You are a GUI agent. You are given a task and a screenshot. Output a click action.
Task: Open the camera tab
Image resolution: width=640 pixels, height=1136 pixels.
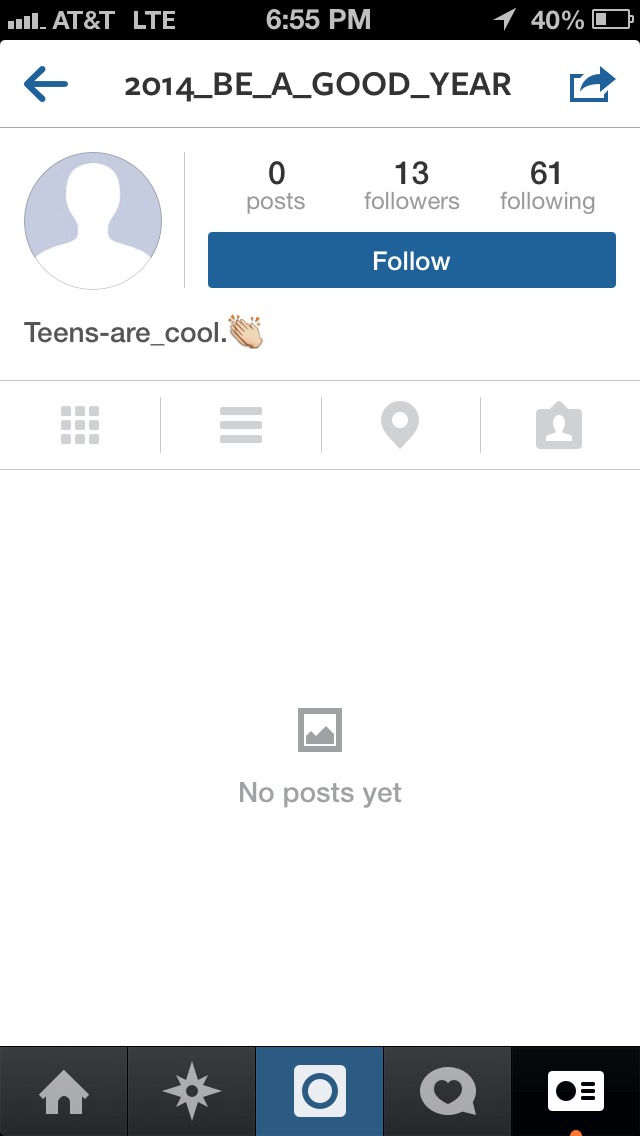(x=320, y=1091)
